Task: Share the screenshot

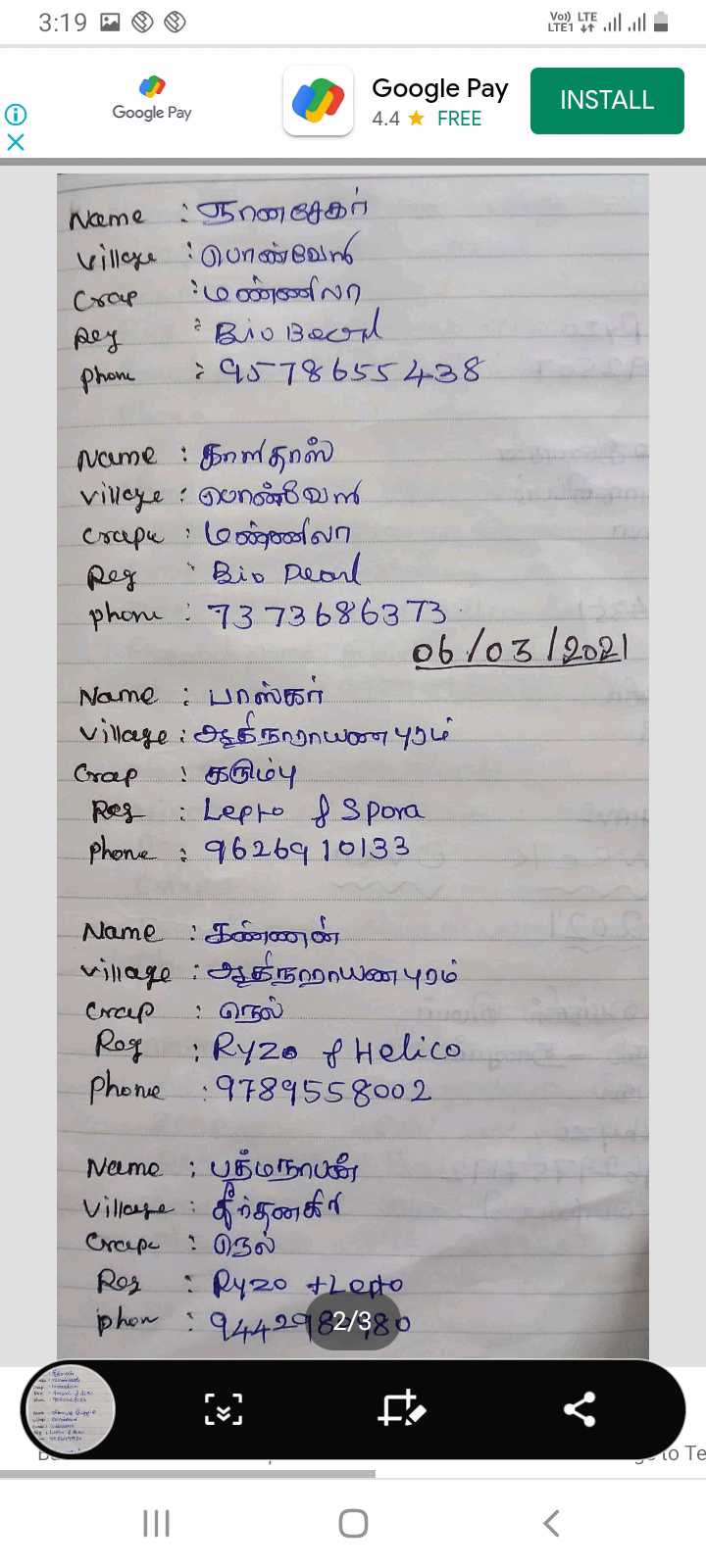Action: [x=580, y=1409]
